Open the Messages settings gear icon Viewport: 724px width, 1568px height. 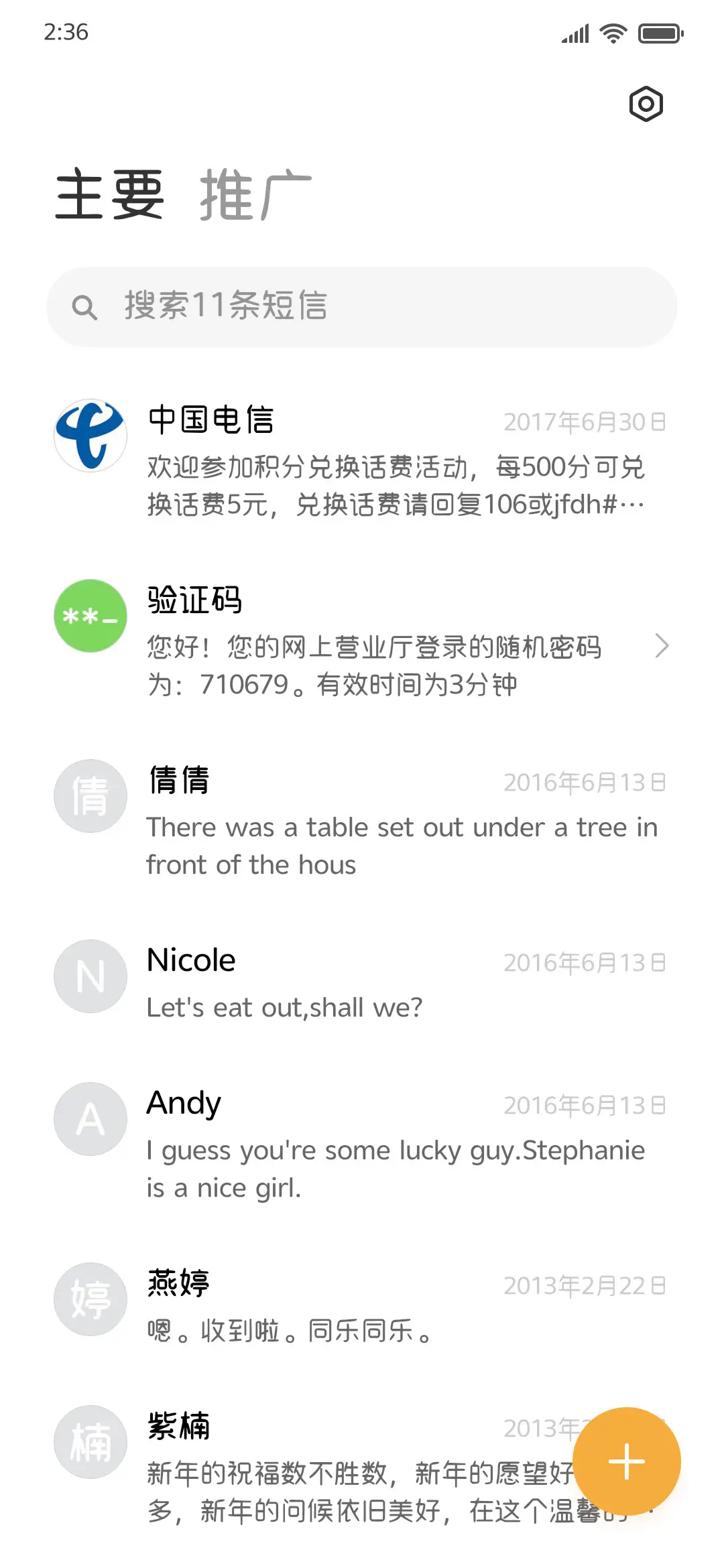pos(646,104)
